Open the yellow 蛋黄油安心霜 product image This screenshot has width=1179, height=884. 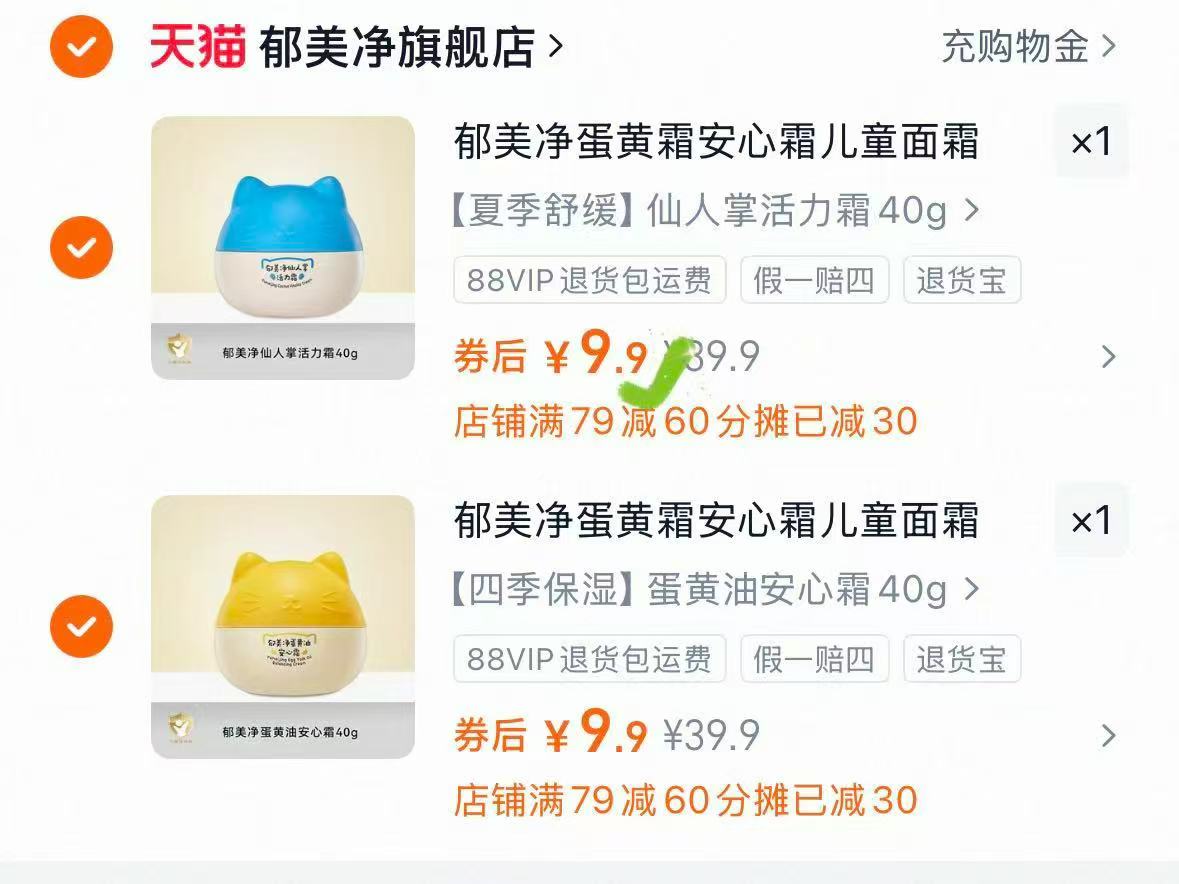(x=283, y=627)
